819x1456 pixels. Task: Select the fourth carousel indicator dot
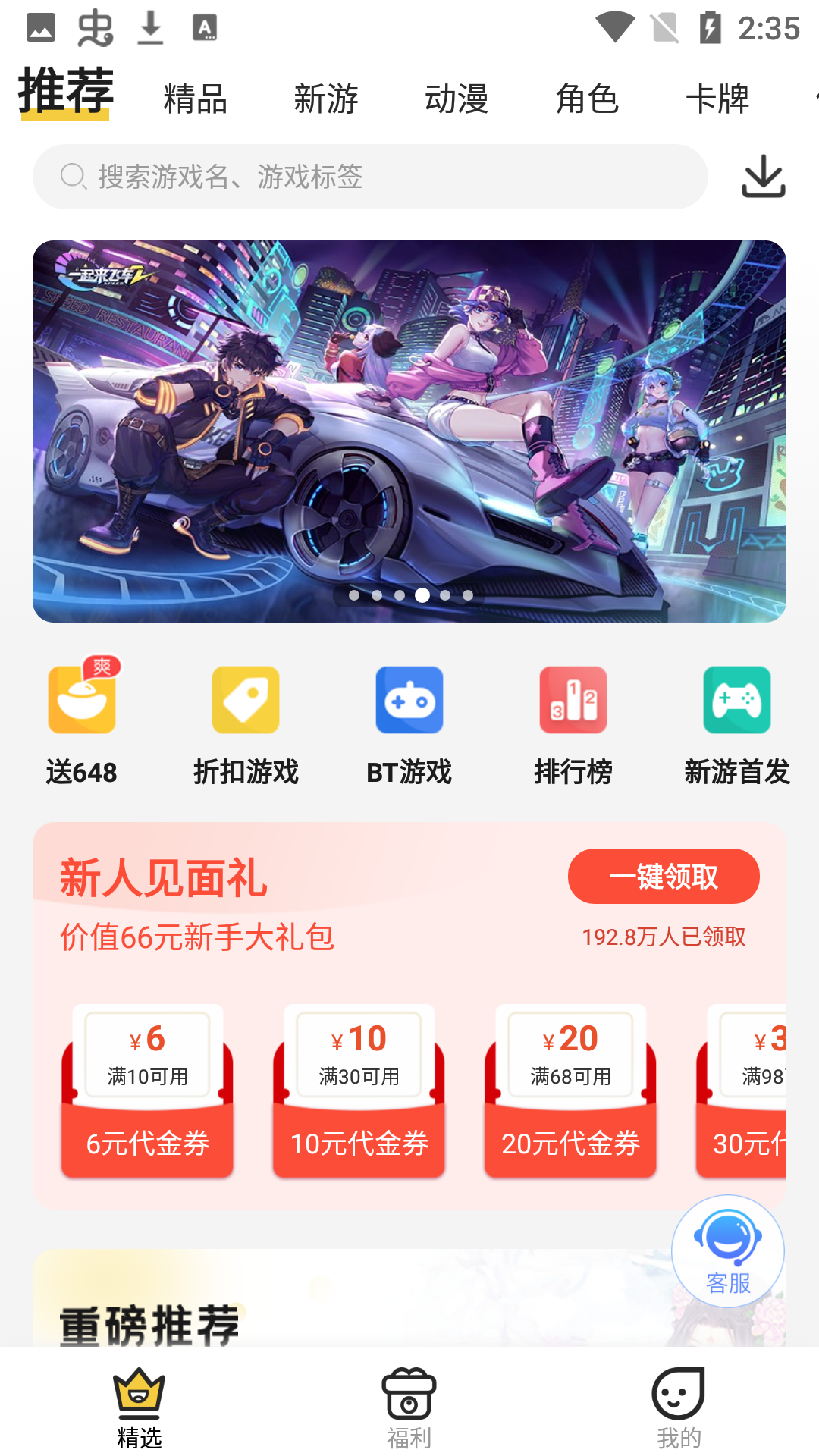click(x=422, y=596)
